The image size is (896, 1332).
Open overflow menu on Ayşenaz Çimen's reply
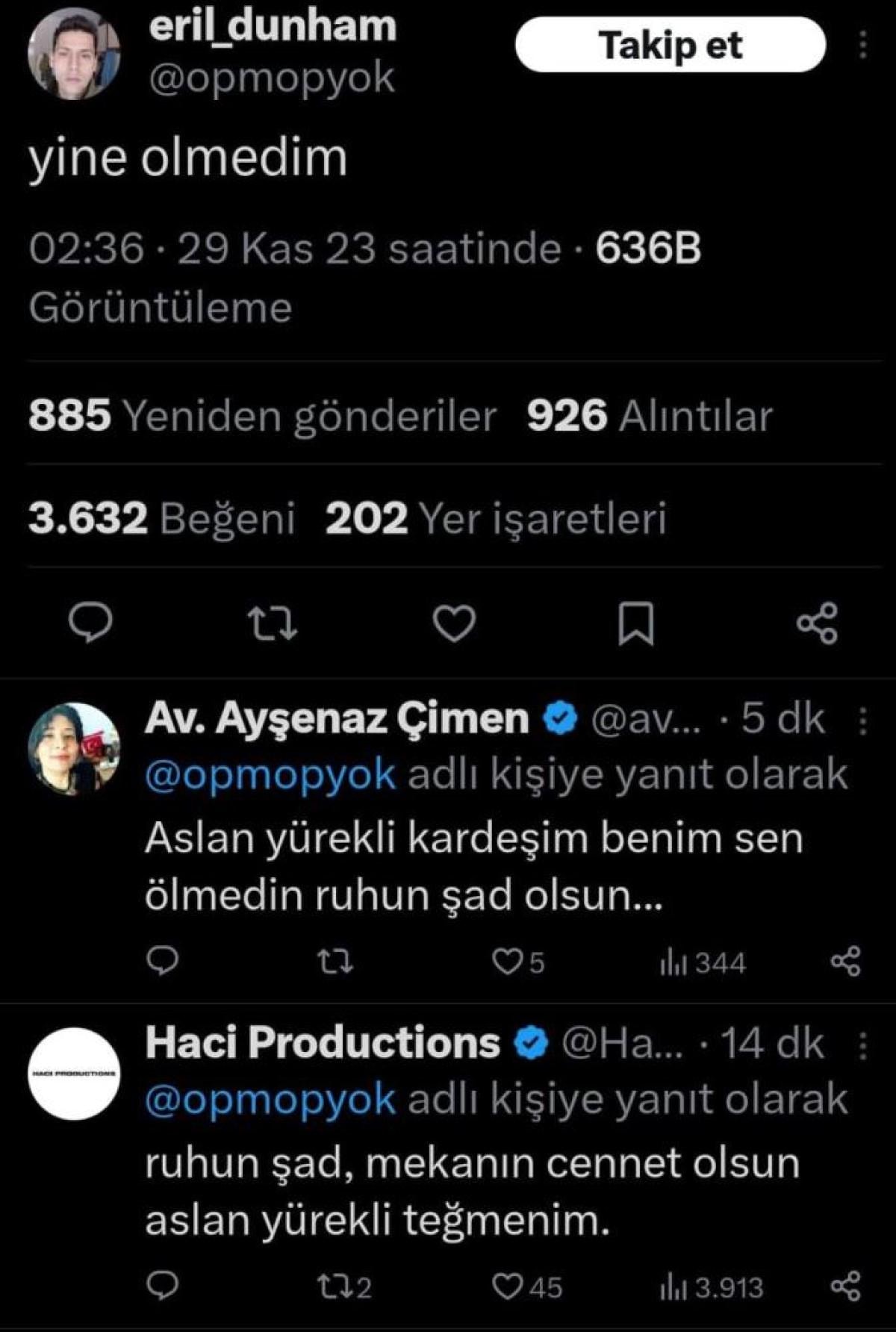tap(862, 720)
